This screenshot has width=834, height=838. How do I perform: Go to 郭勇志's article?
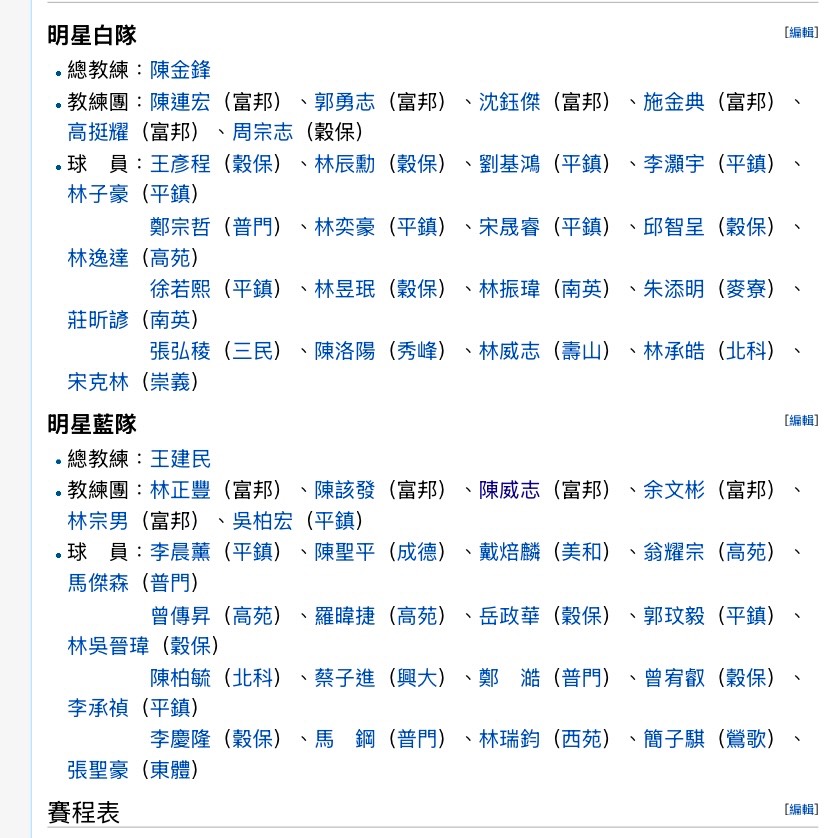[344, 101]
